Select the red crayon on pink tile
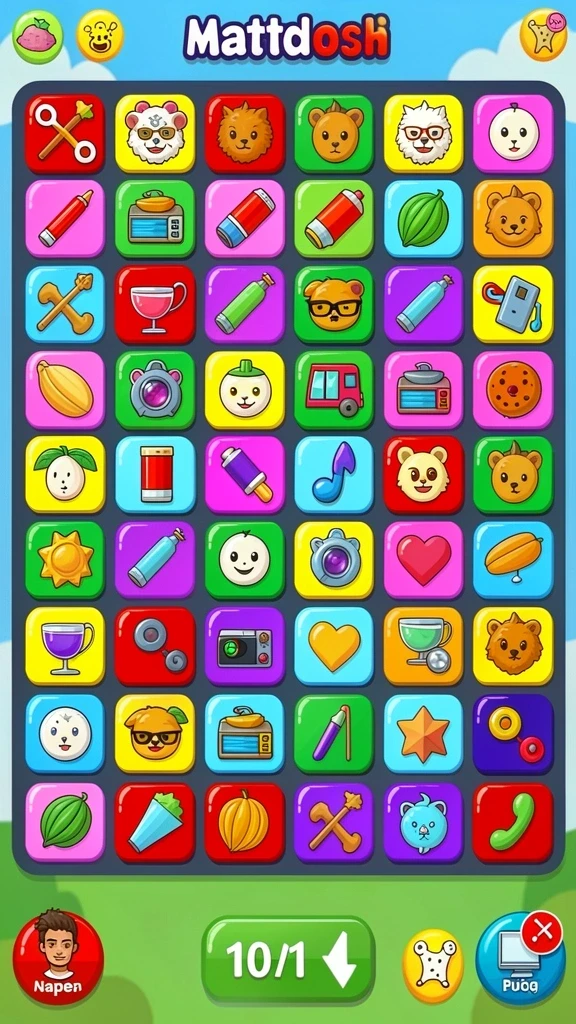 65,218
